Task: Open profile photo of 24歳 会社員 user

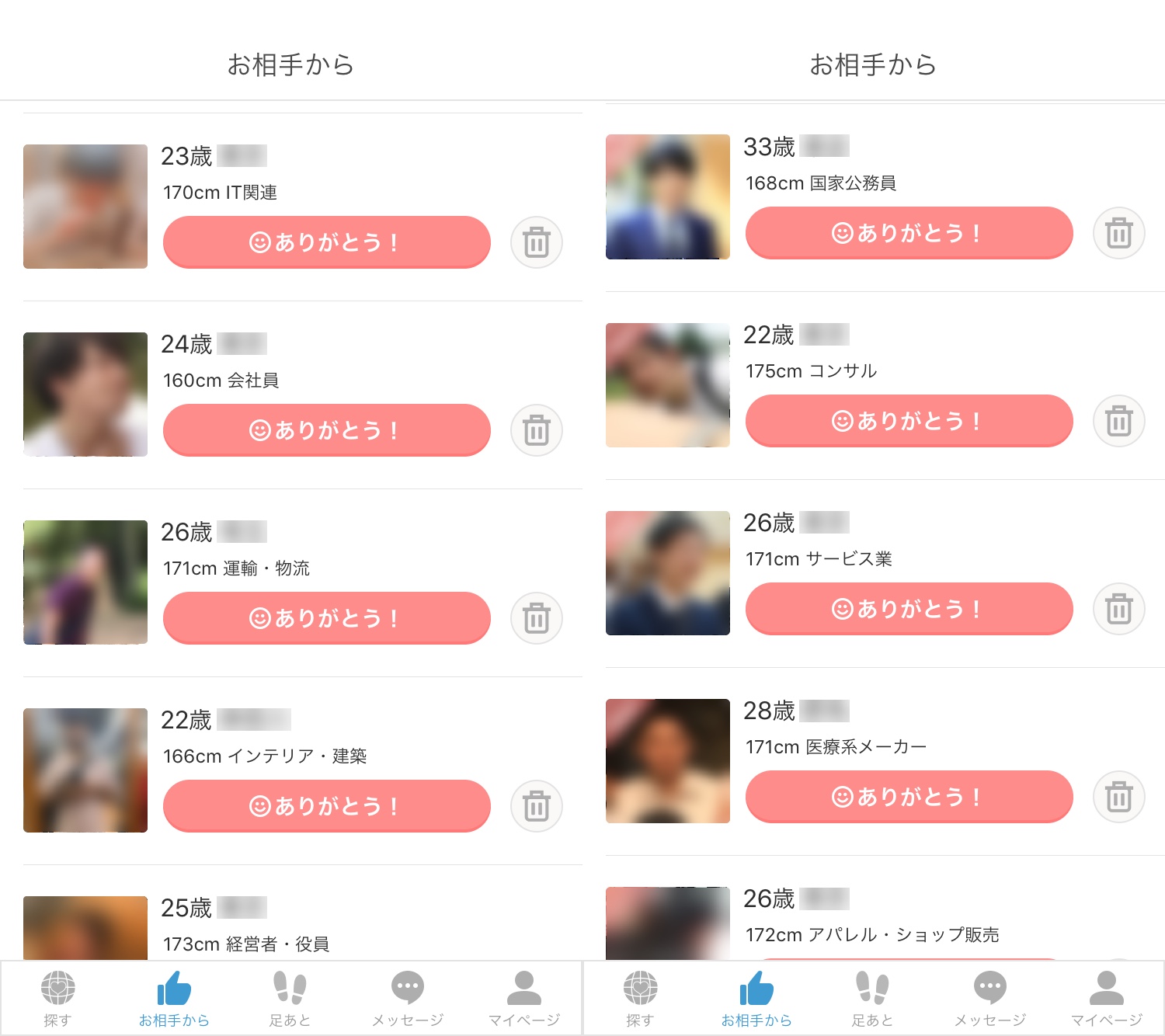Action: point(85,395)
